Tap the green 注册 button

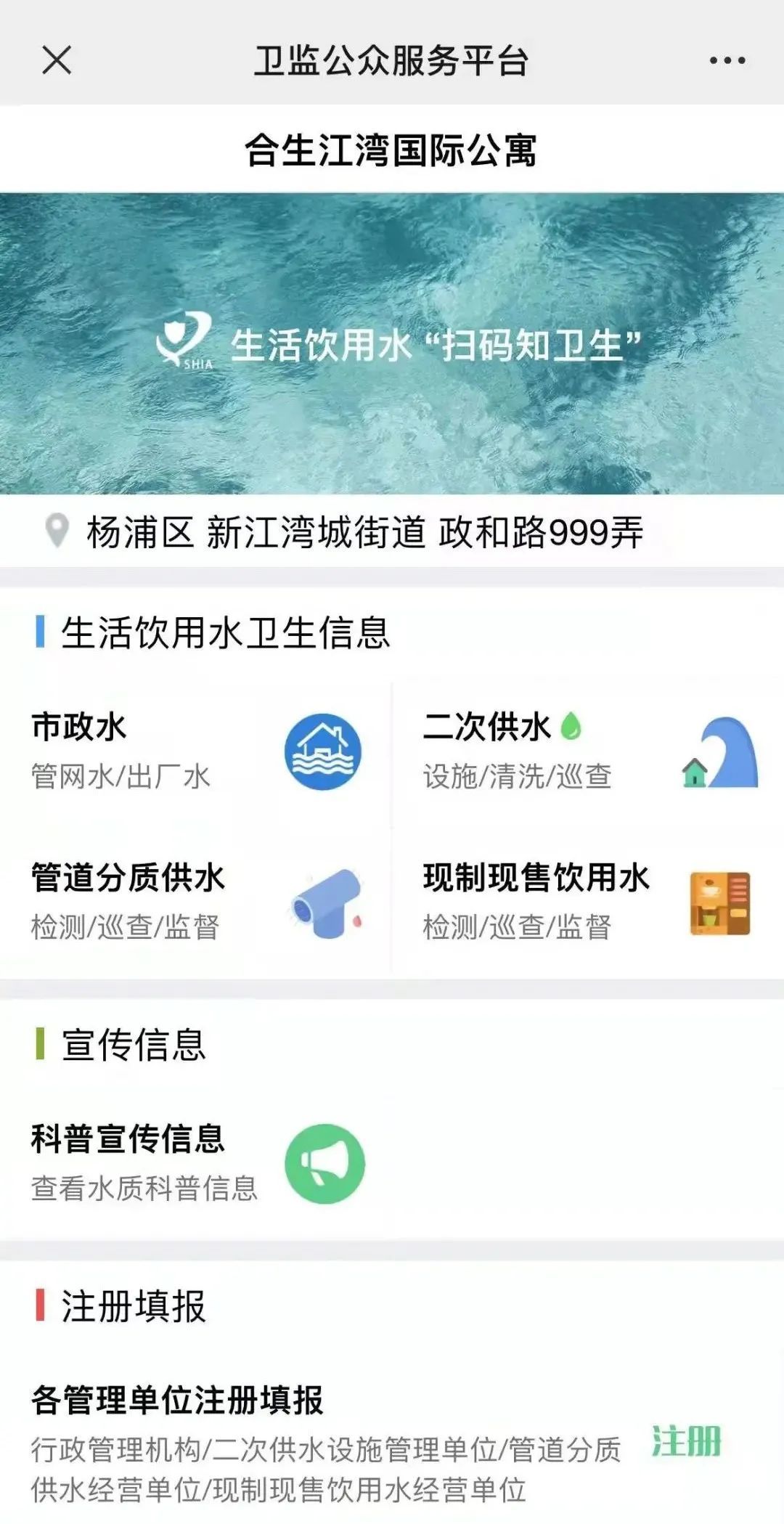pyautogui.click(x=686, y=1441)
